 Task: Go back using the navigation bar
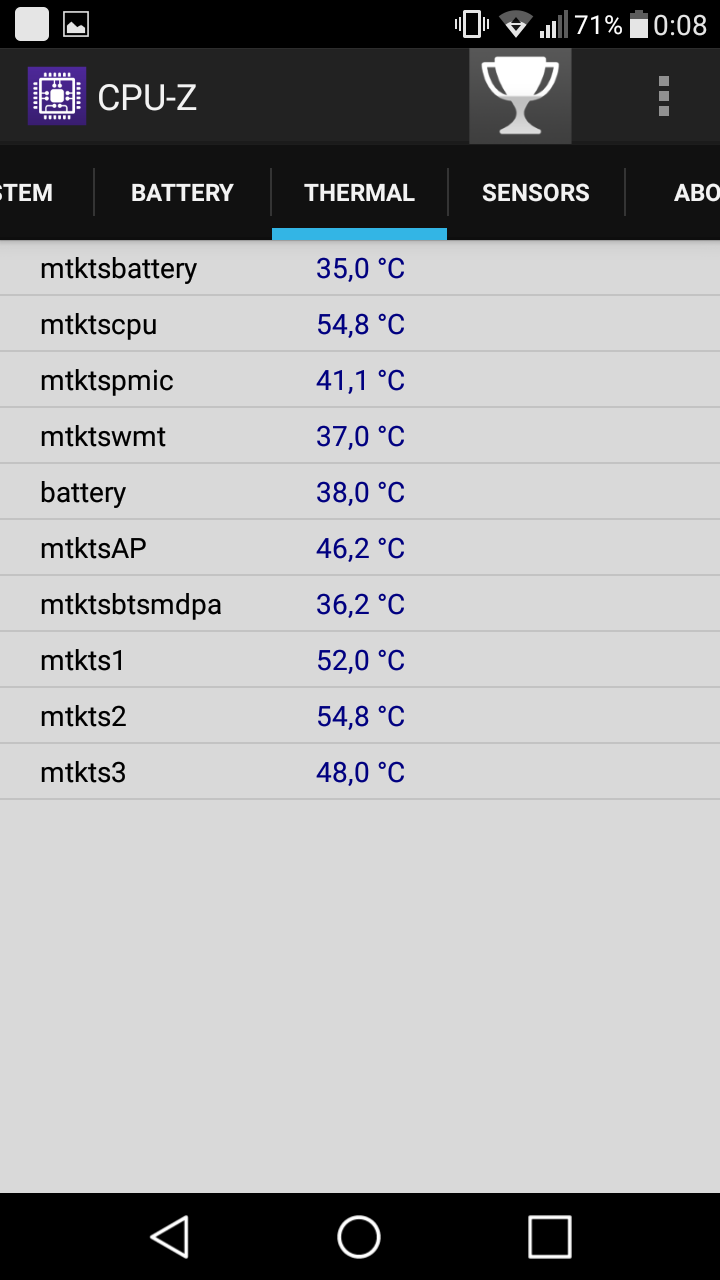point(170,1236)
